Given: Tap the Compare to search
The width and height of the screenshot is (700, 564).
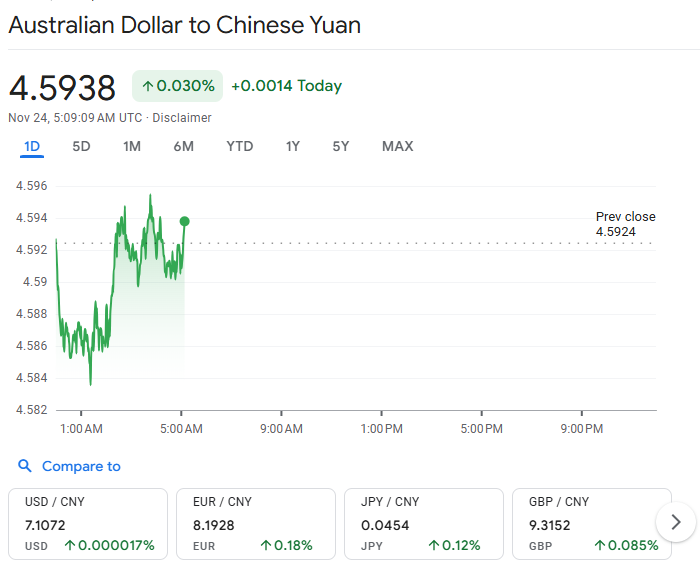Looking at the screenshot, I should 70,466.
